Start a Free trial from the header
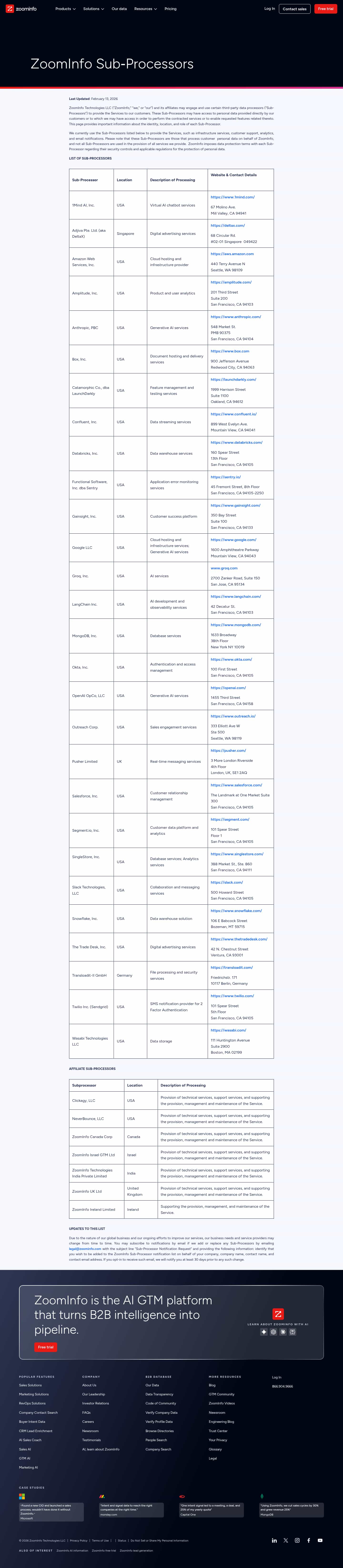Viewport: 343px width, 1568px height. pyautogui.click(x=325, y=9)
